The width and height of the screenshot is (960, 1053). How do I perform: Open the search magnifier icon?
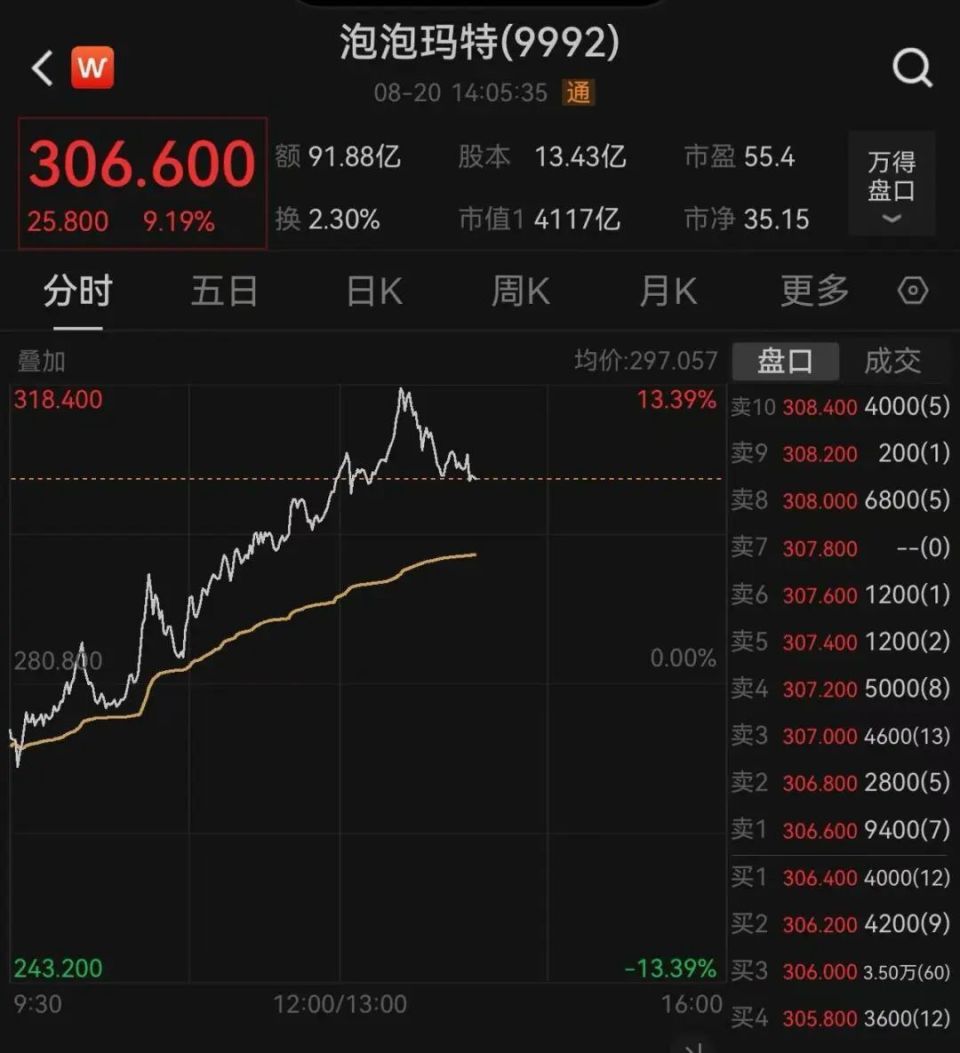tap(911, 68)
